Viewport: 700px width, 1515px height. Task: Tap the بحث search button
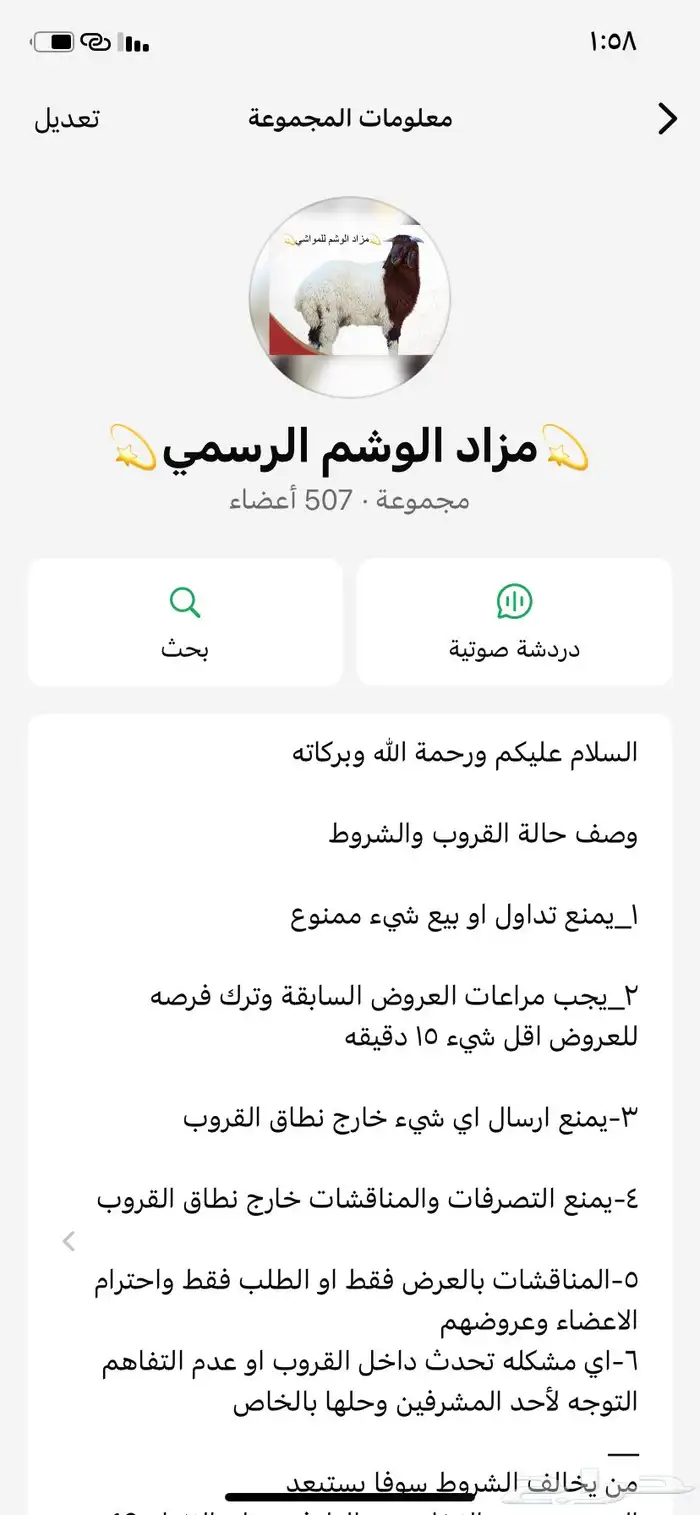click(185, 622)
